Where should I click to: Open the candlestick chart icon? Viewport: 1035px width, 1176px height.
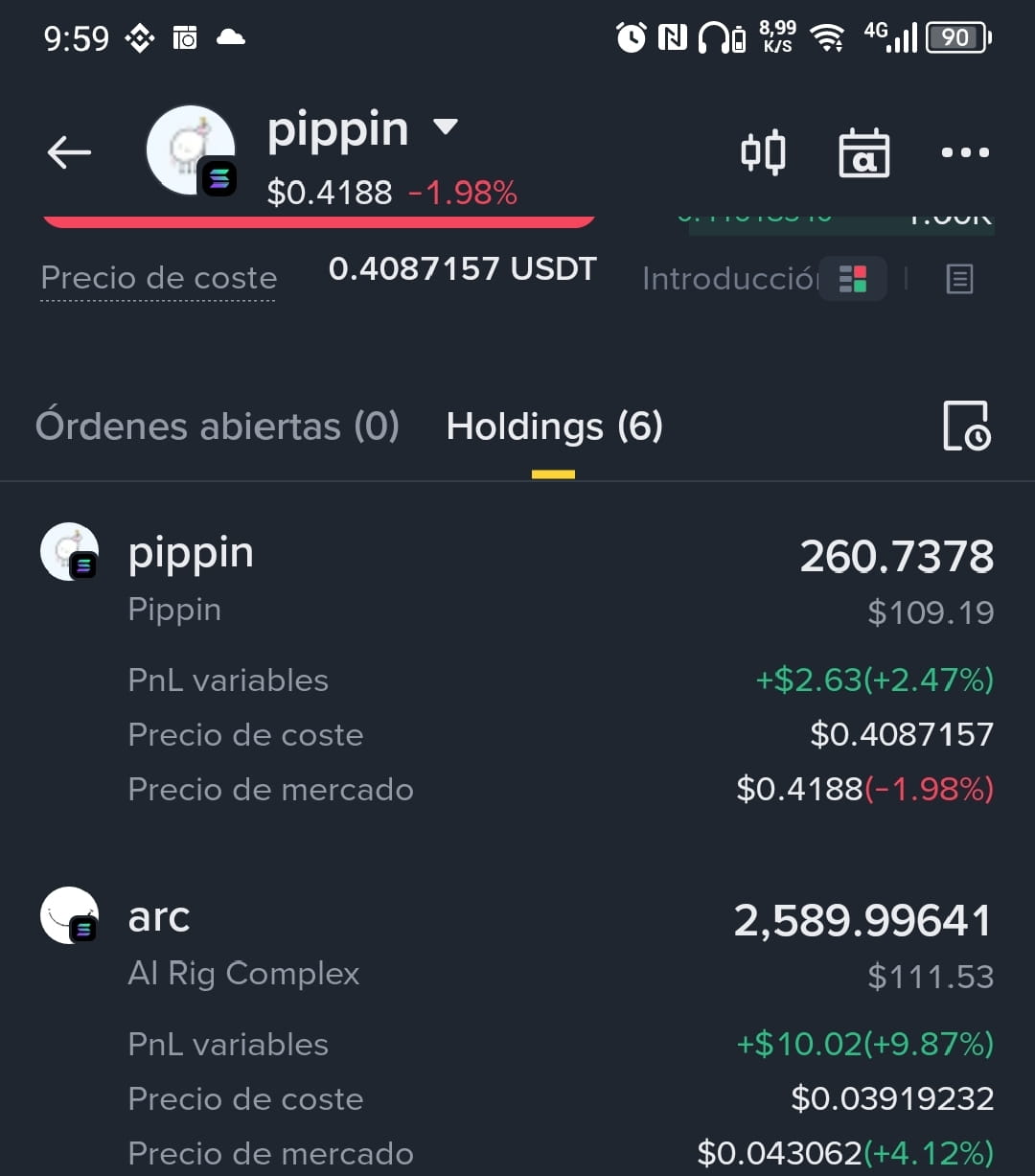click(764, 152)
